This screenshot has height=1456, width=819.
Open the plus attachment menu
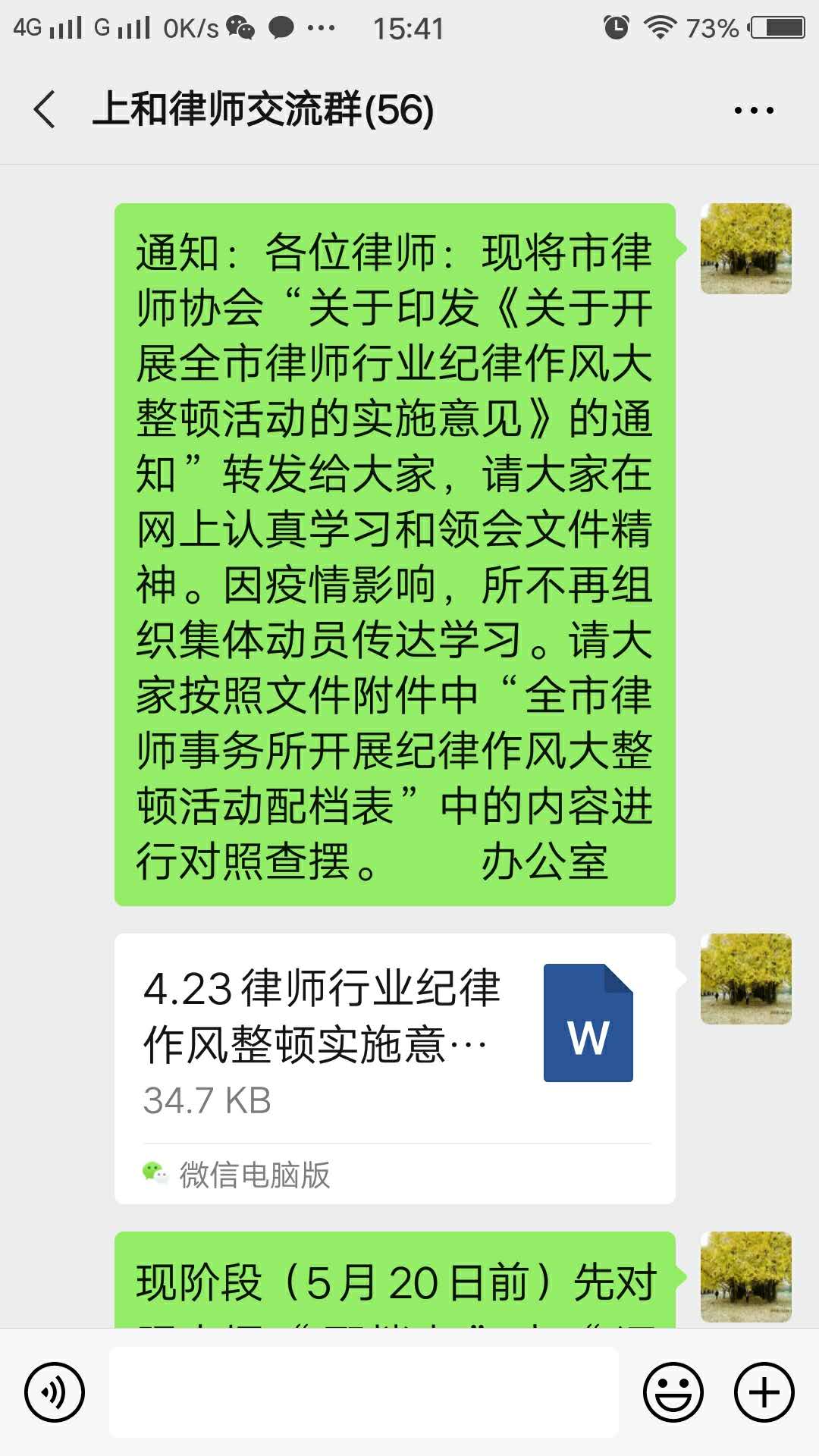tap(764, 1392)
